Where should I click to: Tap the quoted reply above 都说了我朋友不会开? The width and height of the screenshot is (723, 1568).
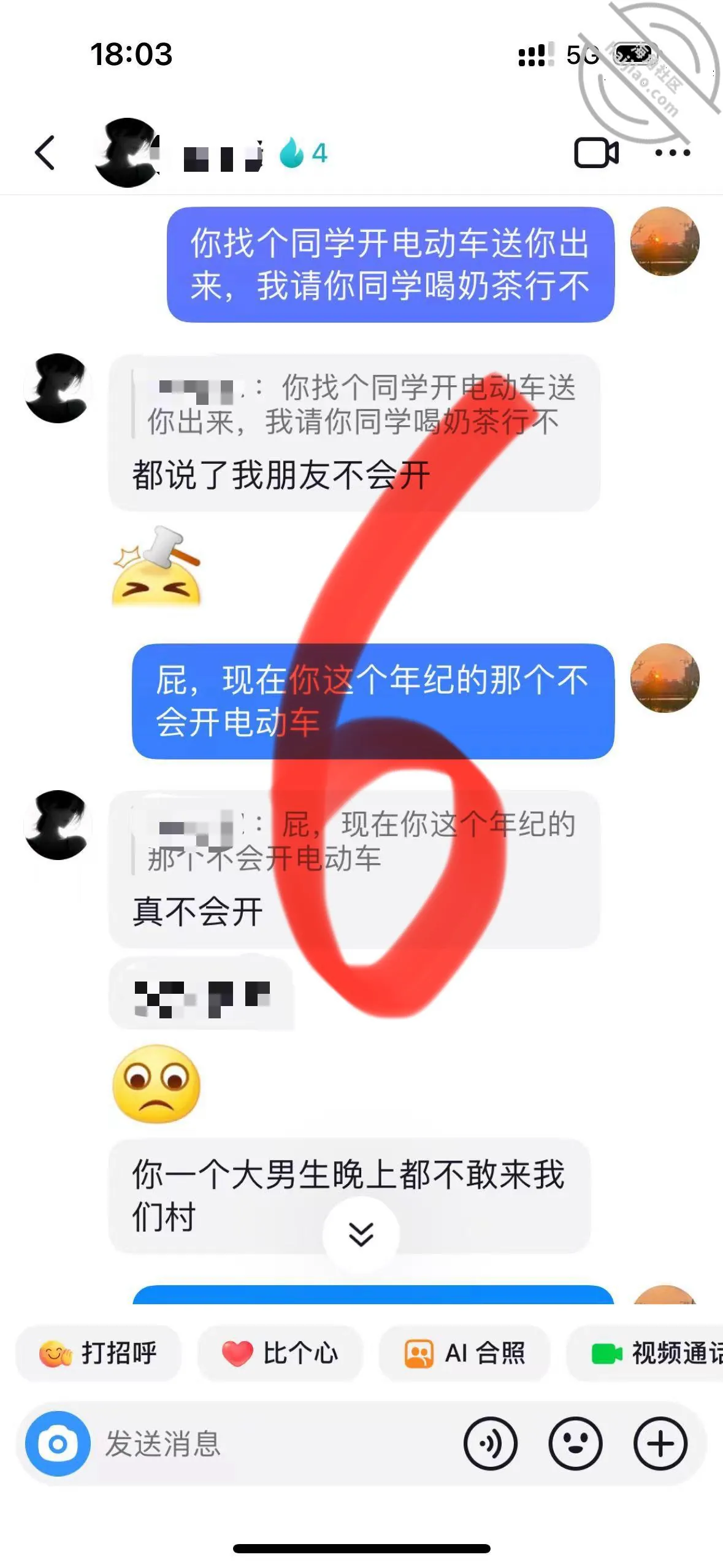pos(354,404)
